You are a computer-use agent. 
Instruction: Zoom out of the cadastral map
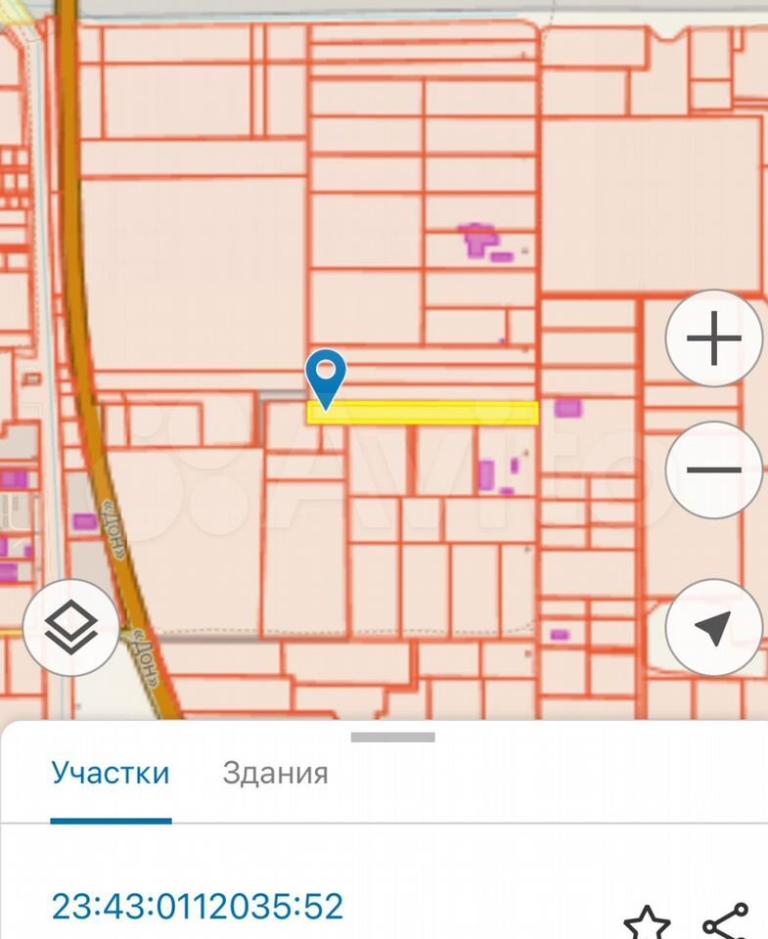click(x=714, y=470)
